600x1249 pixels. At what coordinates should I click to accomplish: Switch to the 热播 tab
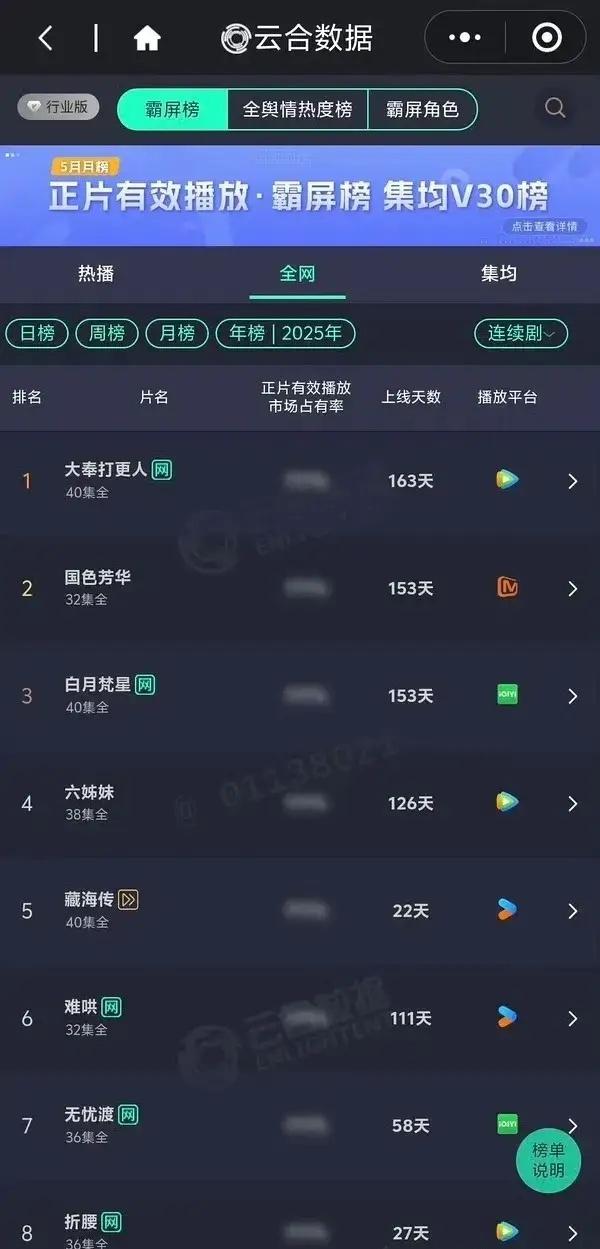96,273
